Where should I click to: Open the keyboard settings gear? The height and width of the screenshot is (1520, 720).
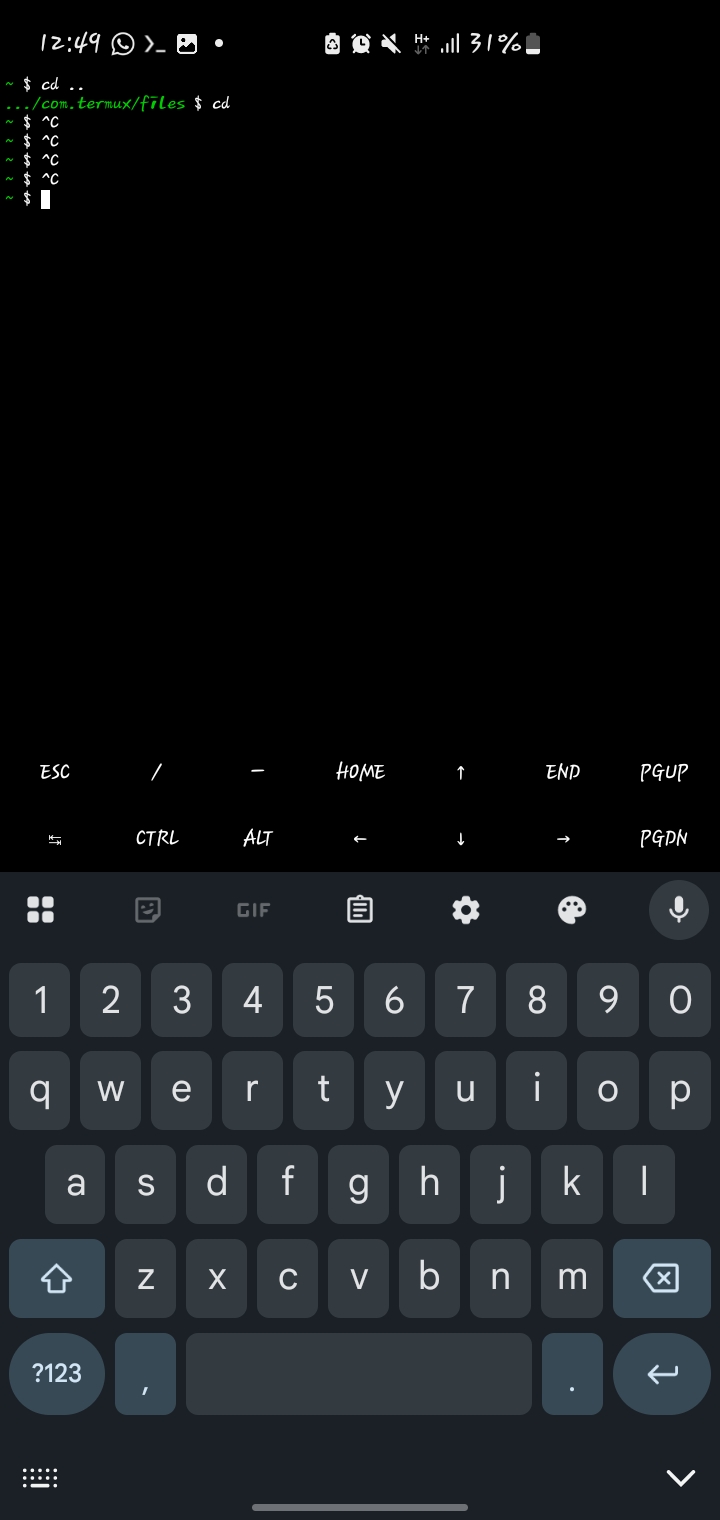pyautogui.click(x=466, y=909)
